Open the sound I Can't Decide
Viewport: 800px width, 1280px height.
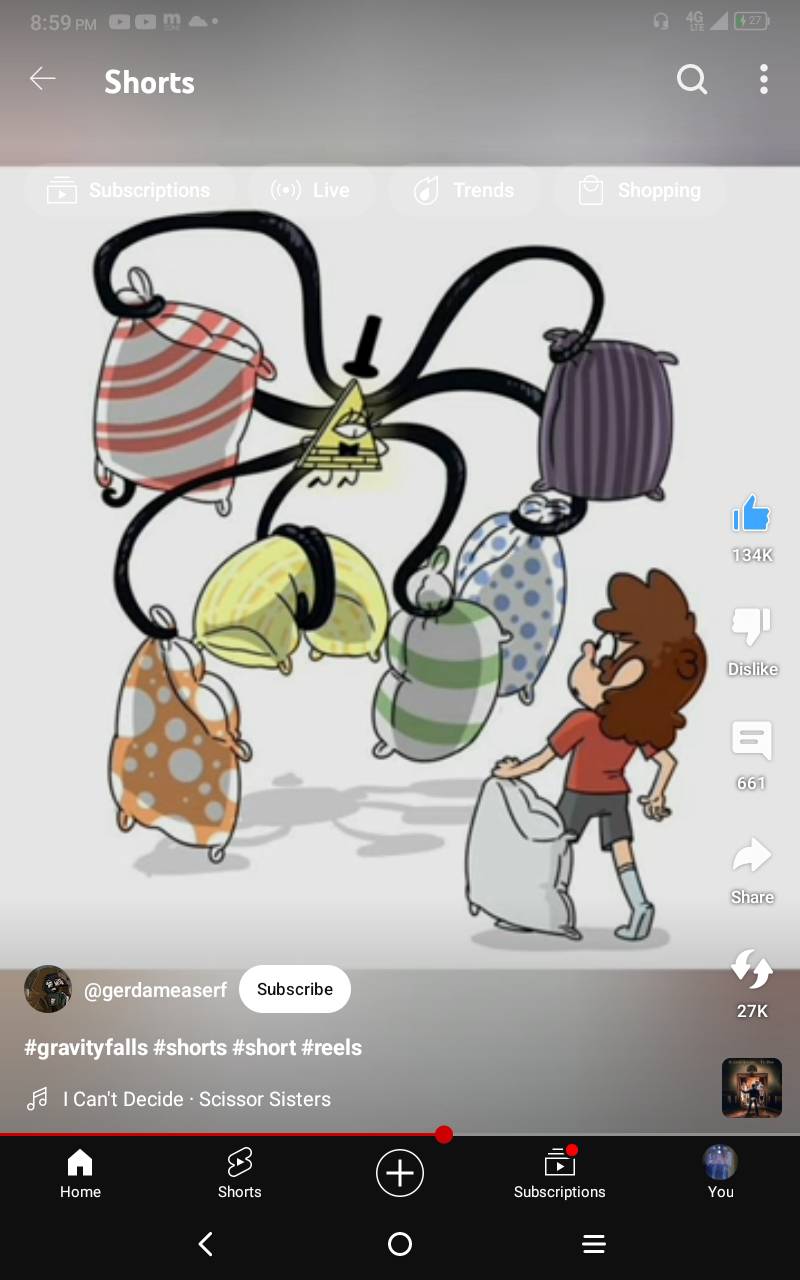[196, 1099]
